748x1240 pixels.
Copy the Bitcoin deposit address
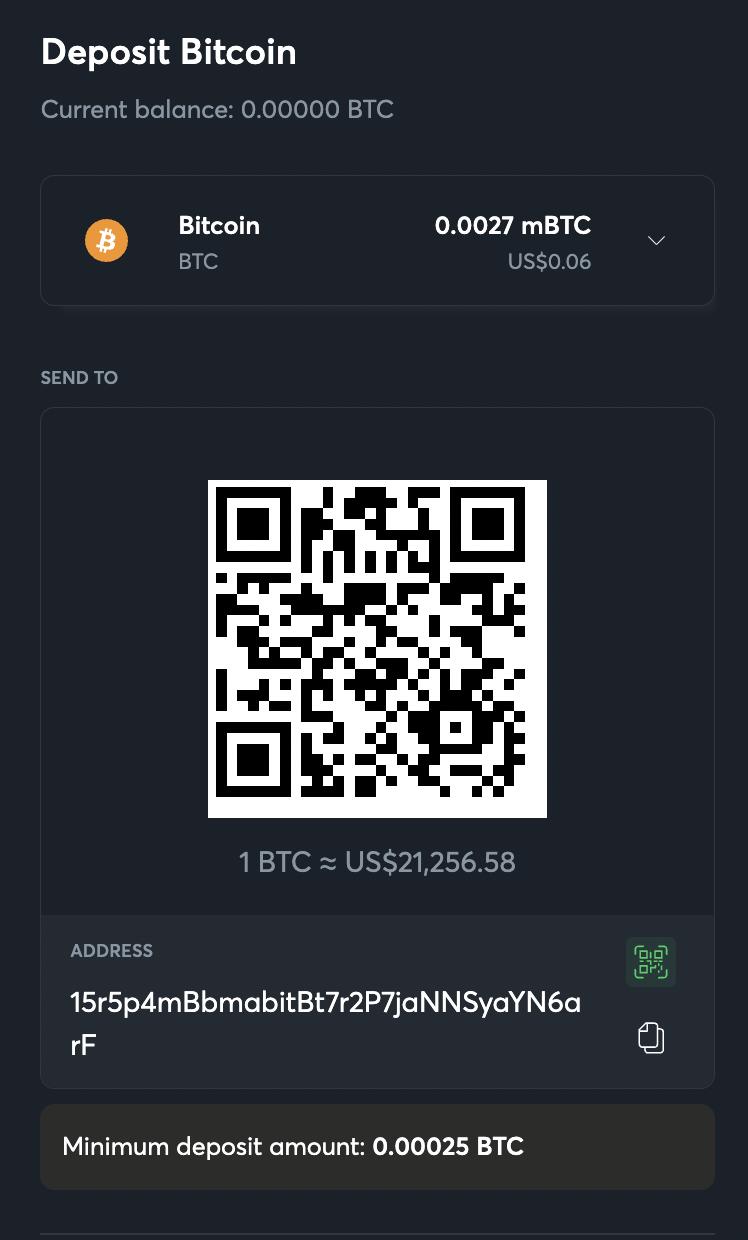pos(651,1037)
